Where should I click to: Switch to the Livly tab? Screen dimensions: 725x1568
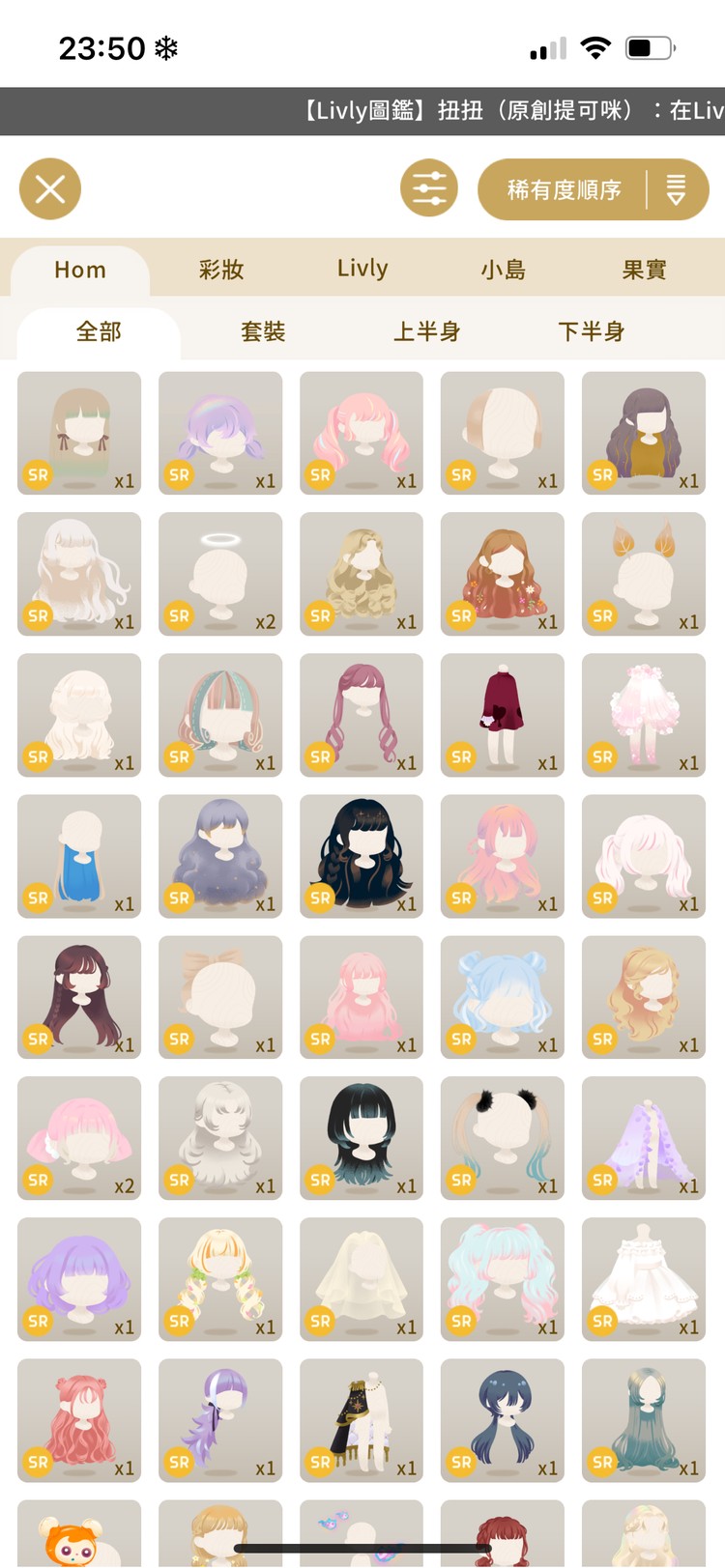[362, 269]
